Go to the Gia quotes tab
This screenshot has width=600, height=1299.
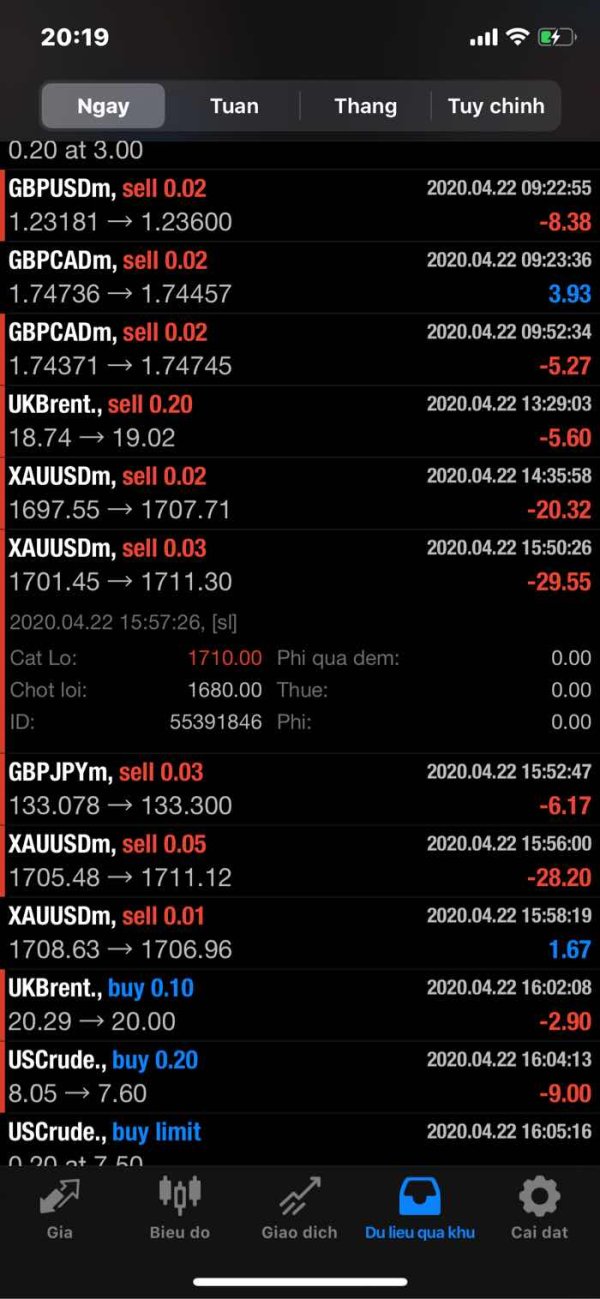60,1208
